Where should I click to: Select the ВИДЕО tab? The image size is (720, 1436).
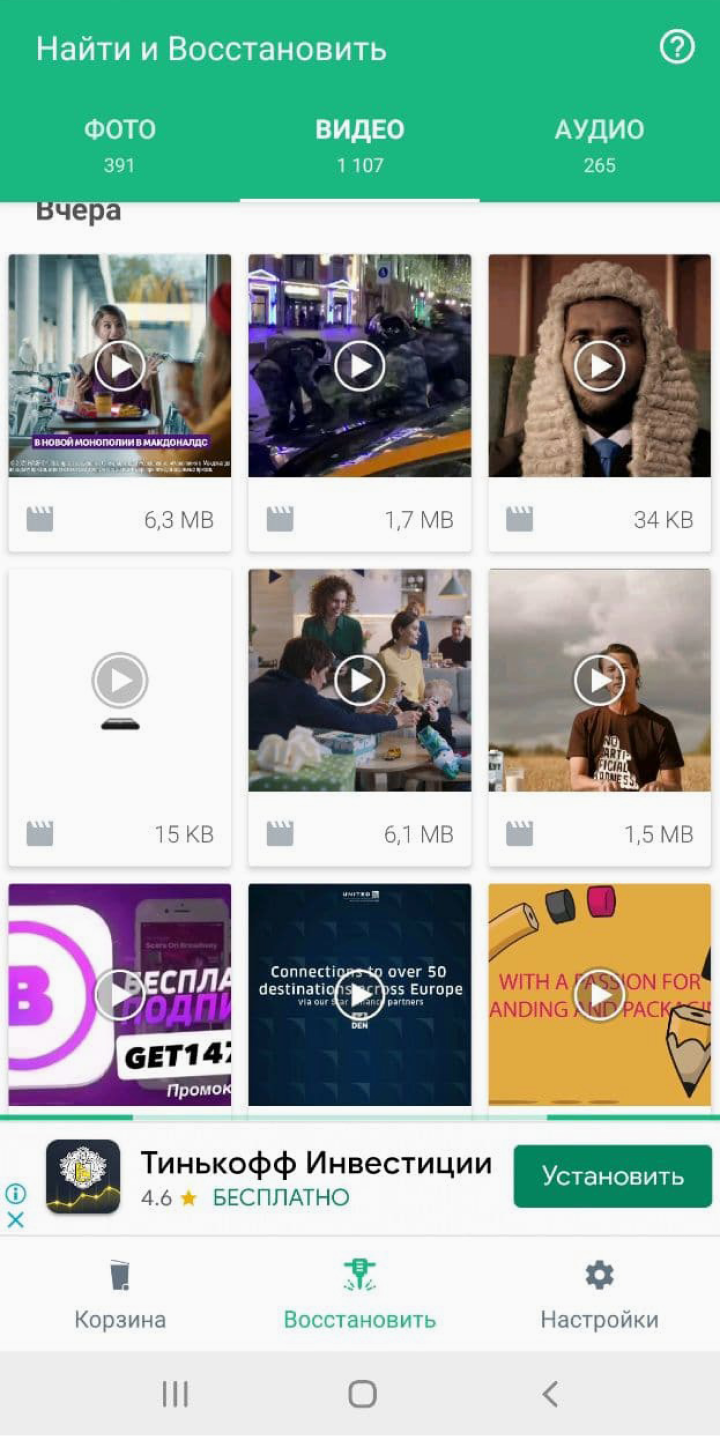coord(360,145)
